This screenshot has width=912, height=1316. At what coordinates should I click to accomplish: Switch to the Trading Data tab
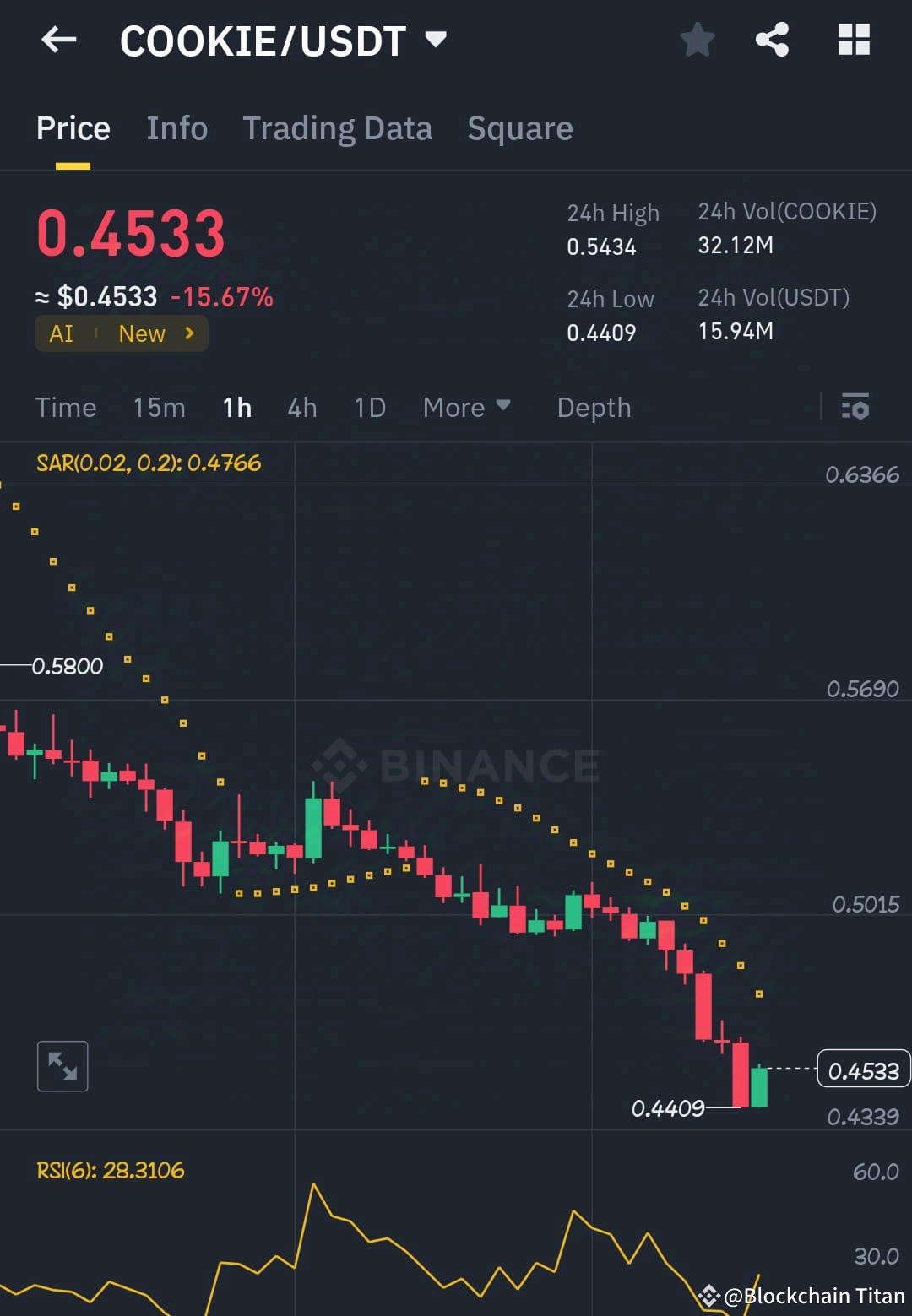pyautogui.click(x=338, y=127)
